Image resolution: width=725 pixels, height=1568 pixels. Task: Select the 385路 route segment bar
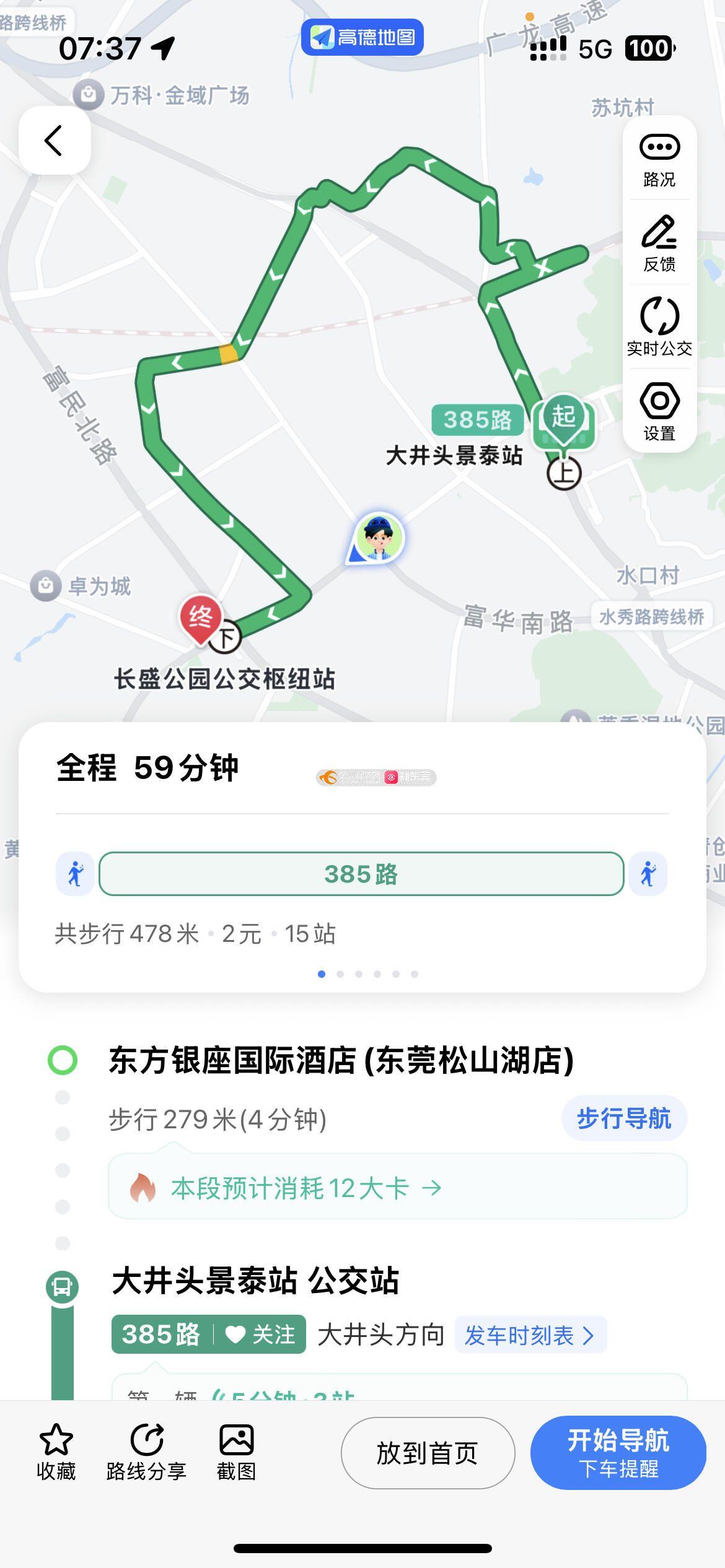[361, 874]
